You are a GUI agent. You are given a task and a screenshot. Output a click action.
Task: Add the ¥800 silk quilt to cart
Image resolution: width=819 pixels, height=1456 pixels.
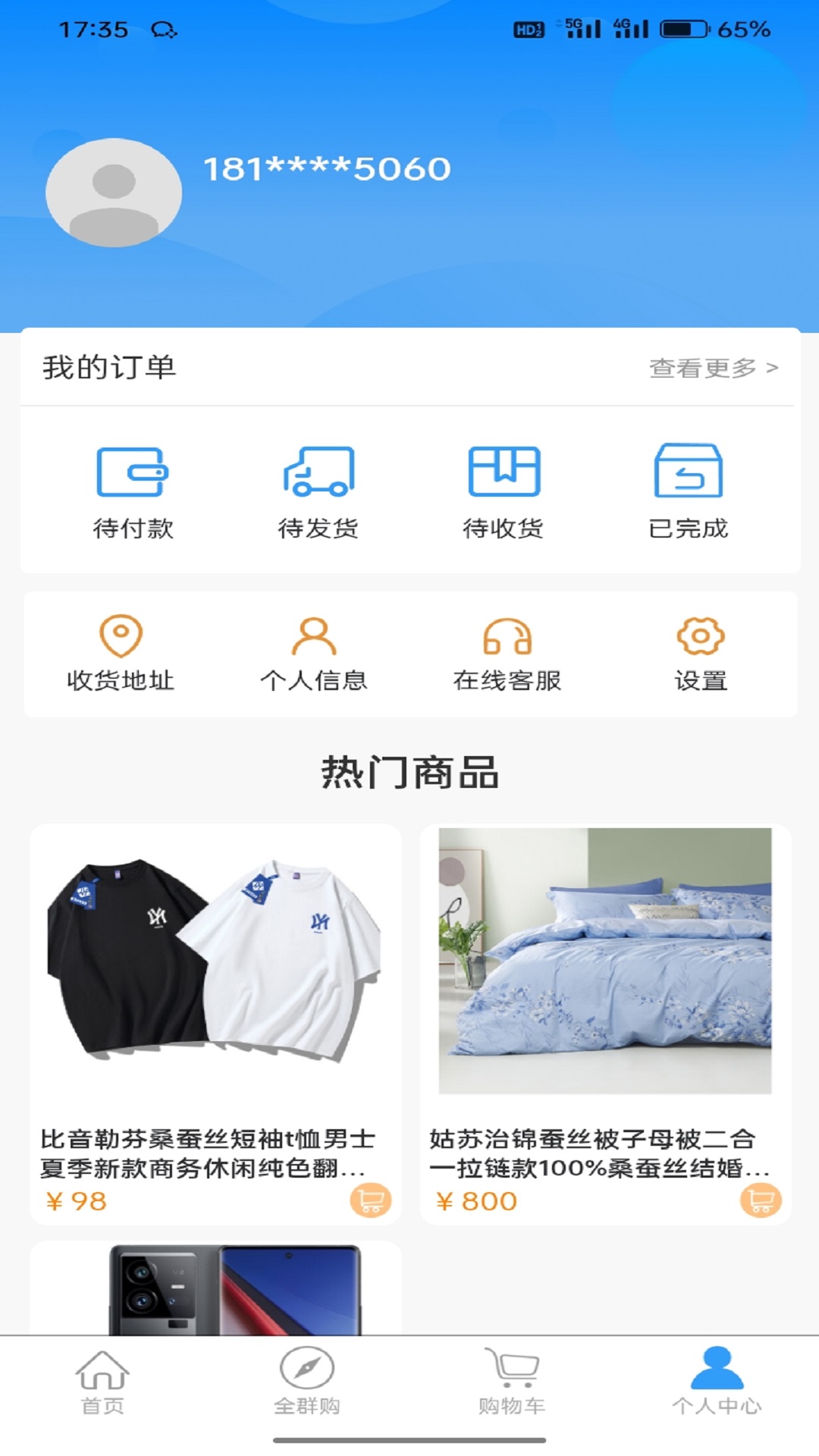[761, 1200]
